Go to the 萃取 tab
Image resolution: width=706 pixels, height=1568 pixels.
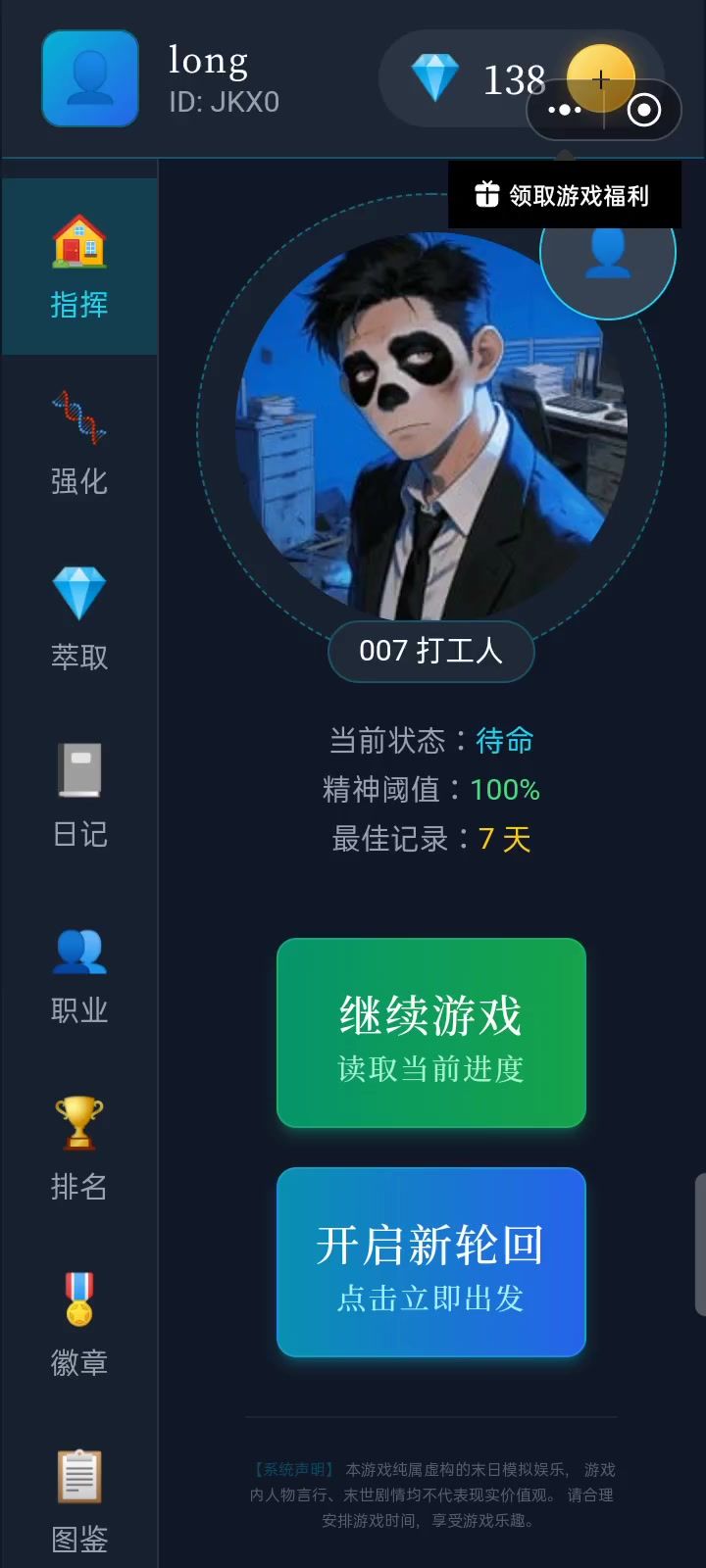click(79, 618)
